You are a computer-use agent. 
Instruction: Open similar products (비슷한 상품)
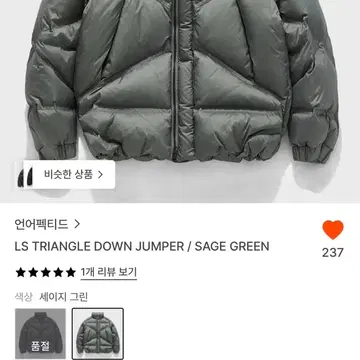pos(66,175)
